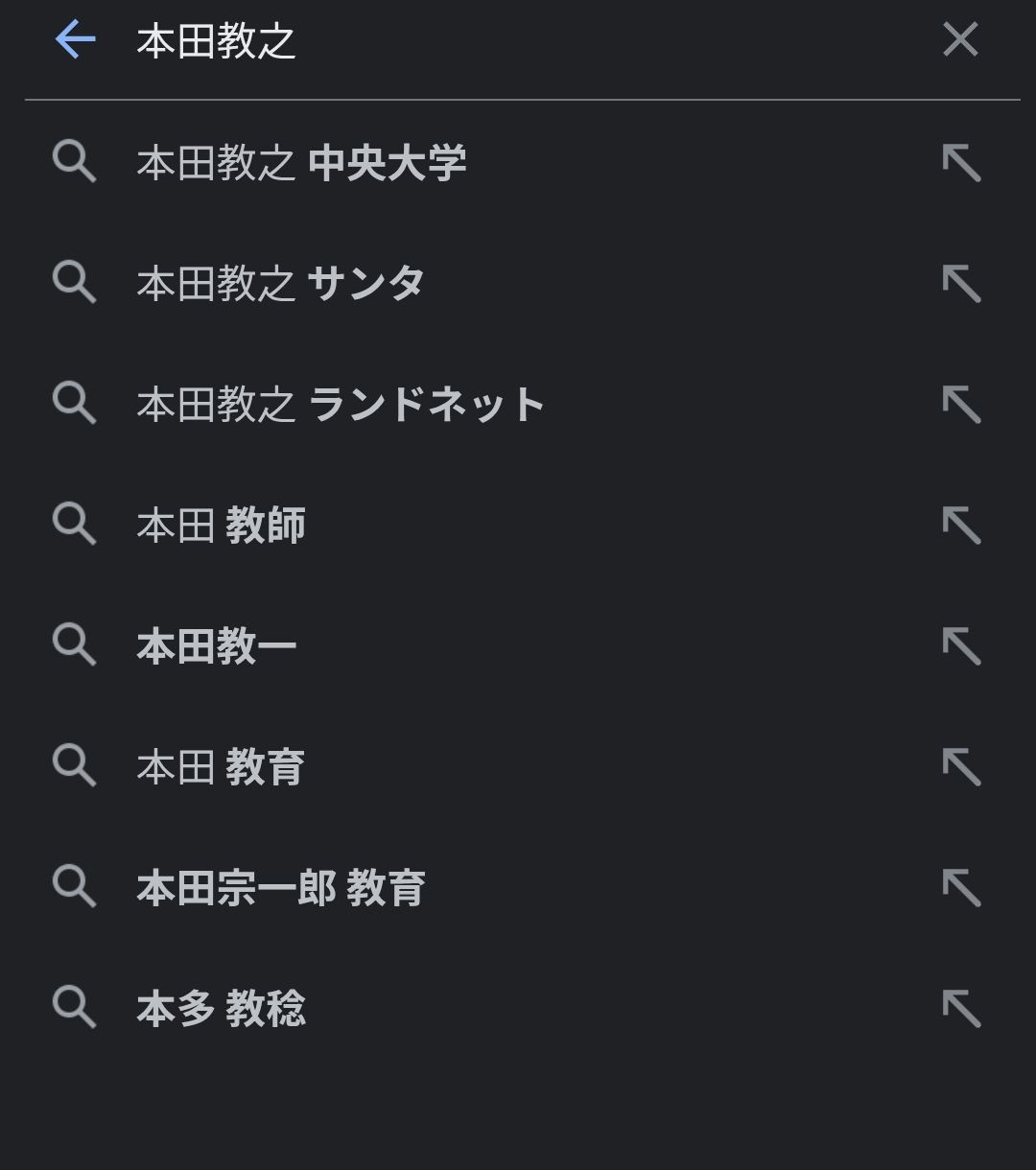Click the magnifier icon beside 本田教之 中央大学
Screen dimensions: 1036x1170
click(x=74, y=163)
